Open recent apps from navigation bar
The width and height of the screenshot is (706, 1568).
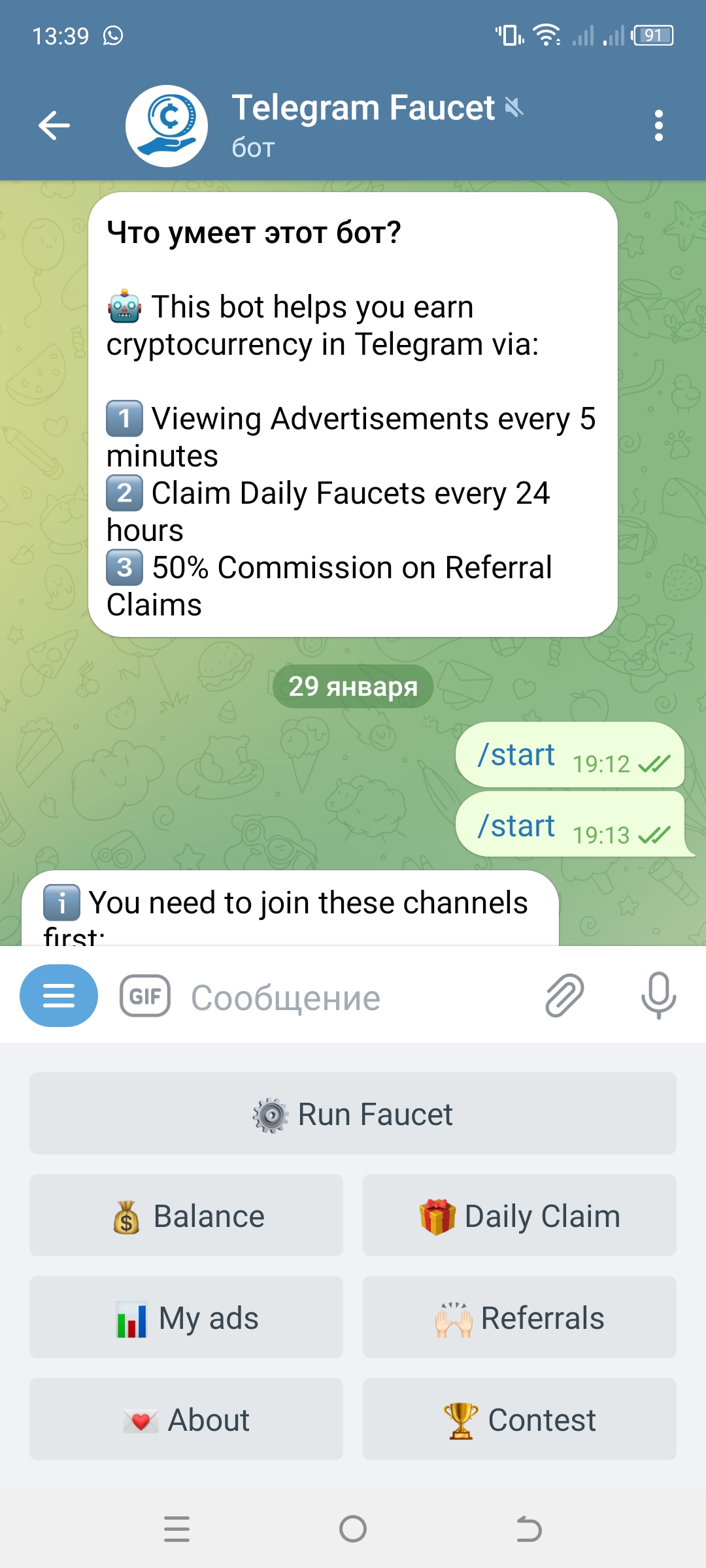click(x=176, y=1529)
